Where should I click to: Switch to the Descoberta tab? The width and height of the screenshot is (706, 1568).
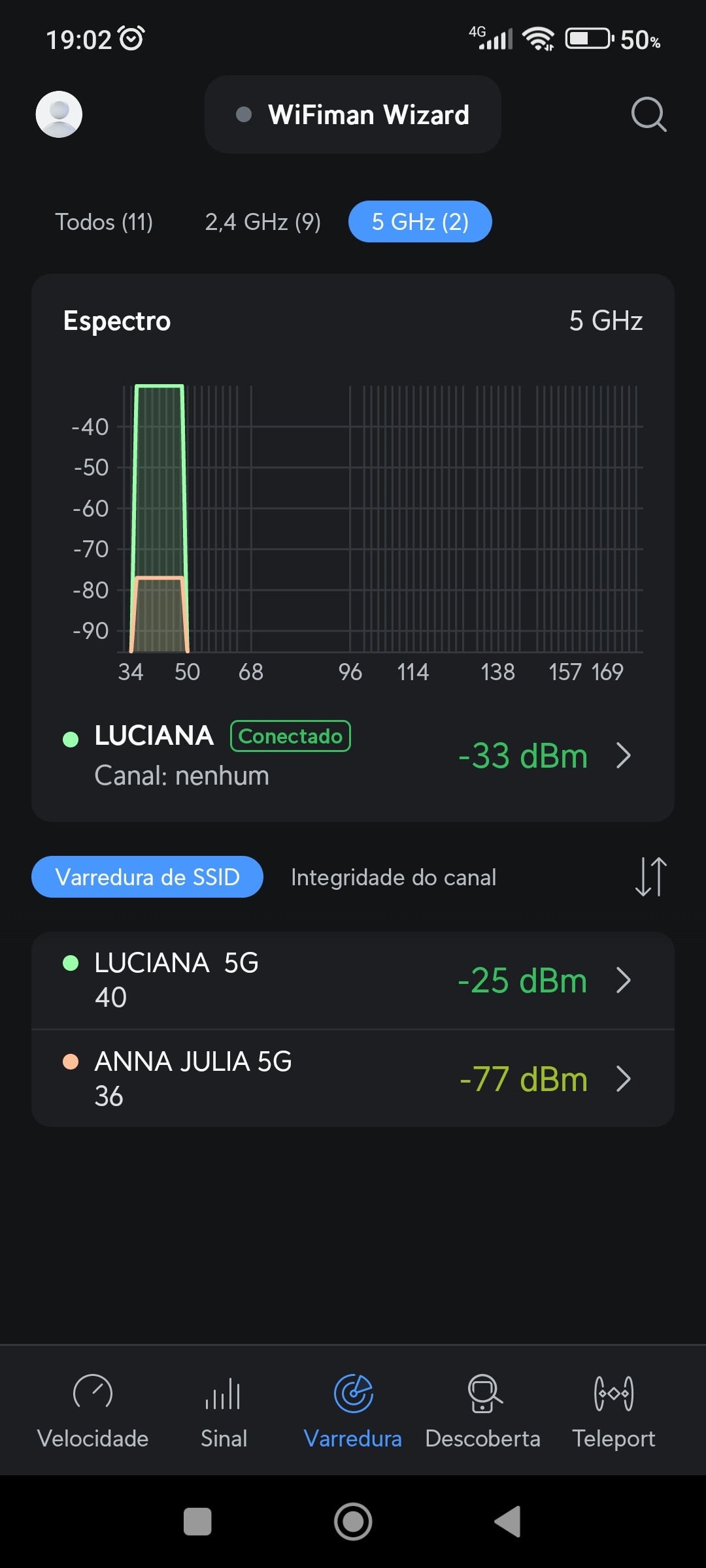pos(482,1410)
